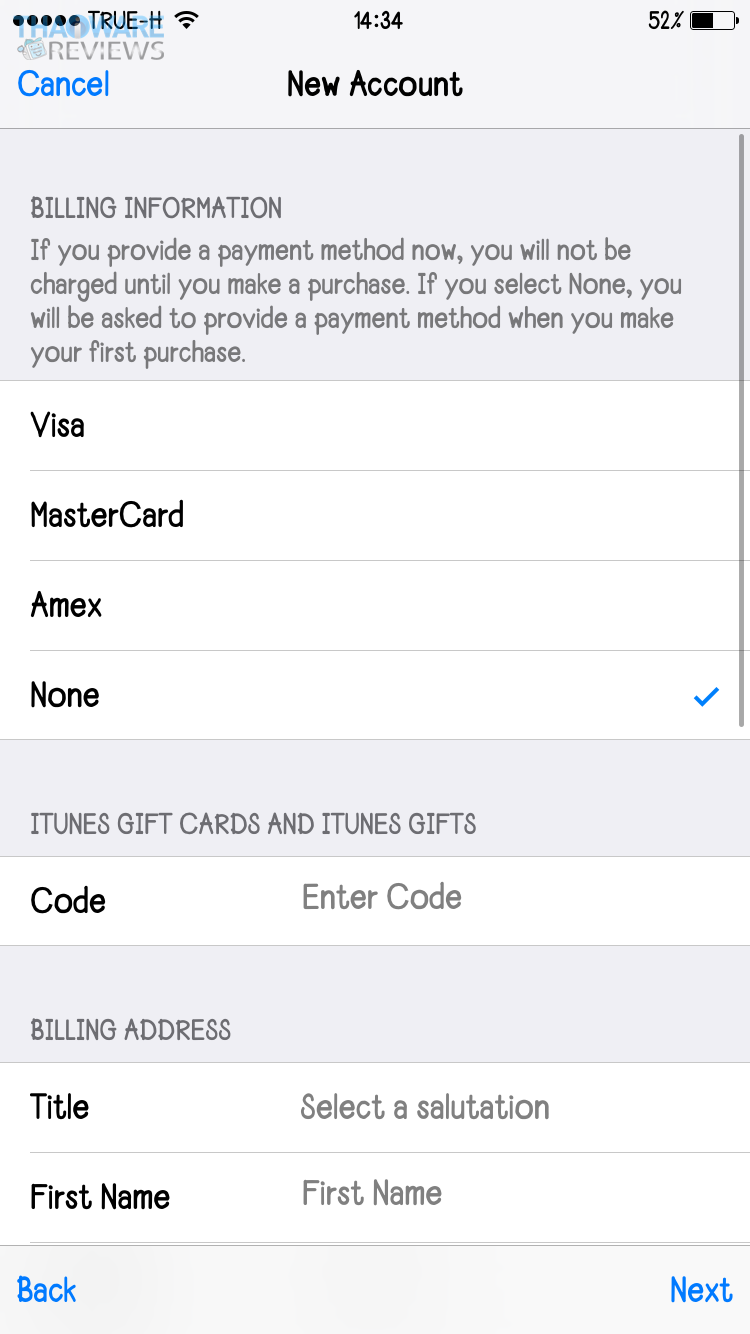Pick Amex as payment method
750x1334 pixels.
pyautogui.click(x=375, y=606)
